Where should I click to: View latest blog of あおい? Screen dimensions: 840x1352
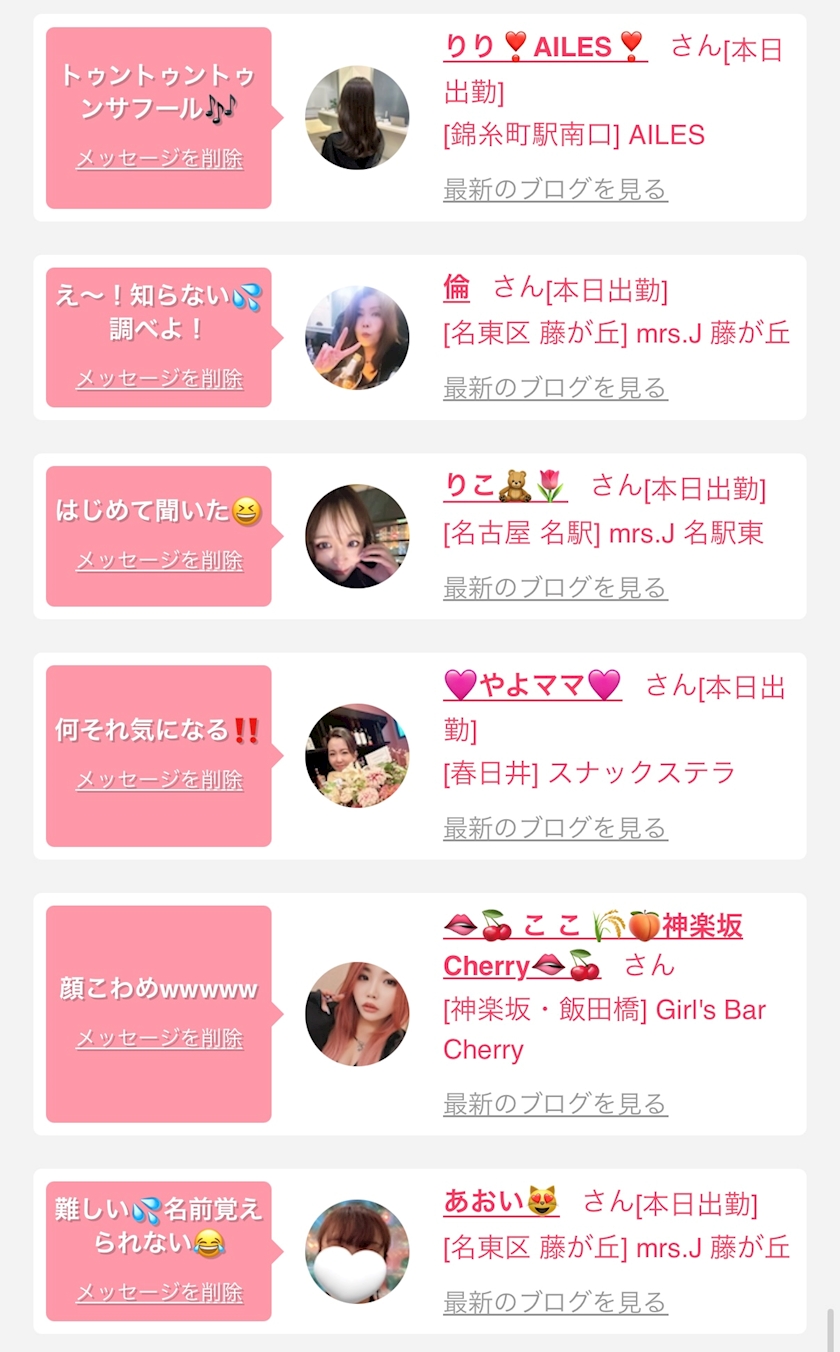[x=555, y=1302]
